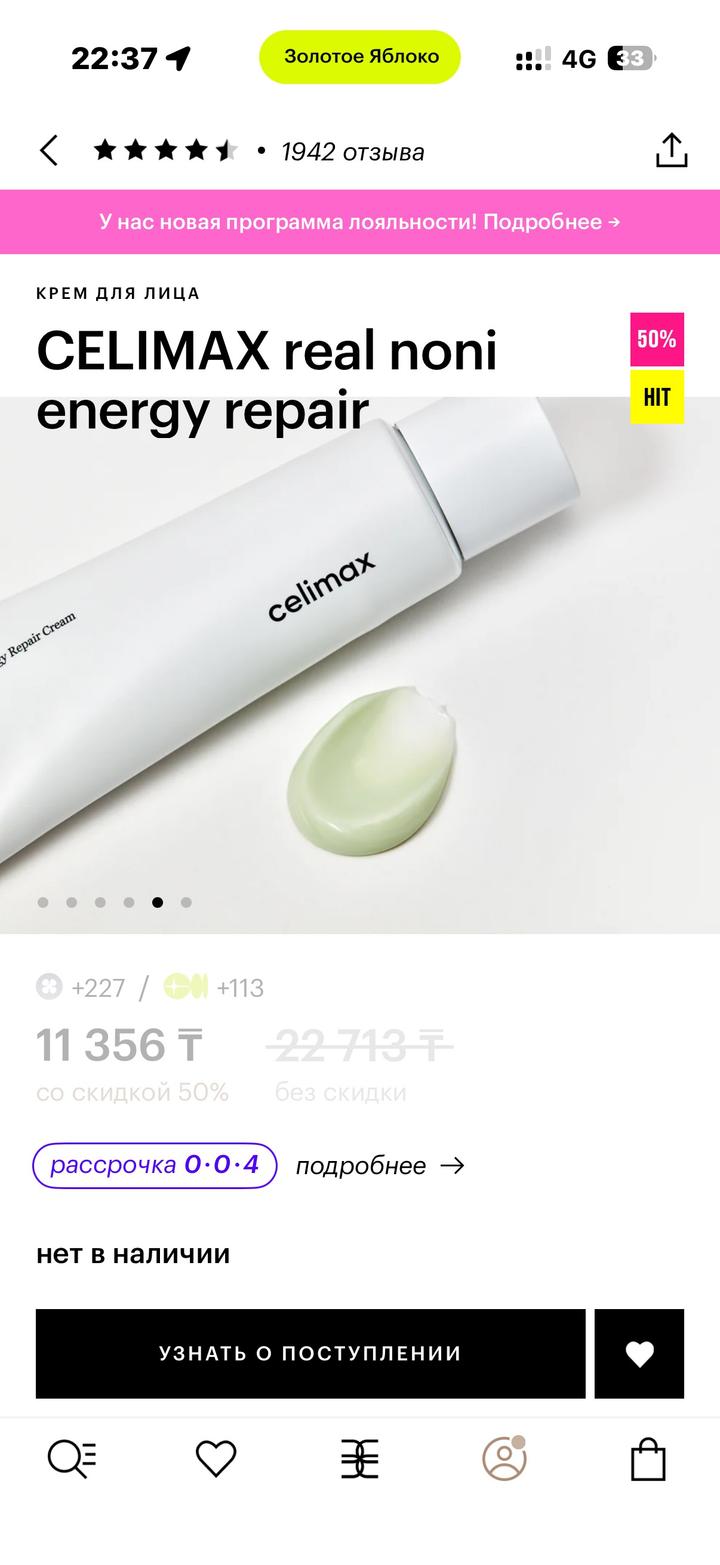Open the catalog search tab
Screen dimensions: 720x1565
pos(72,1459)
